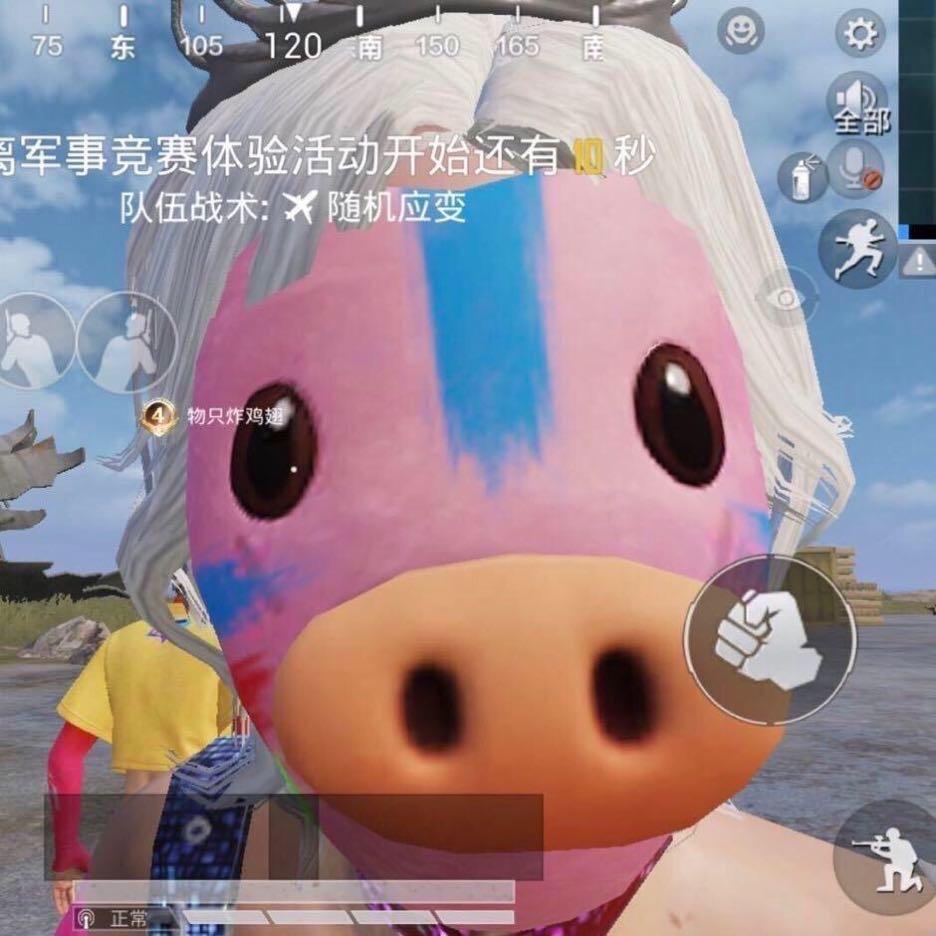Tap the free-look eye icon
This screenshot has width=936, height=936.
point(786,298)
